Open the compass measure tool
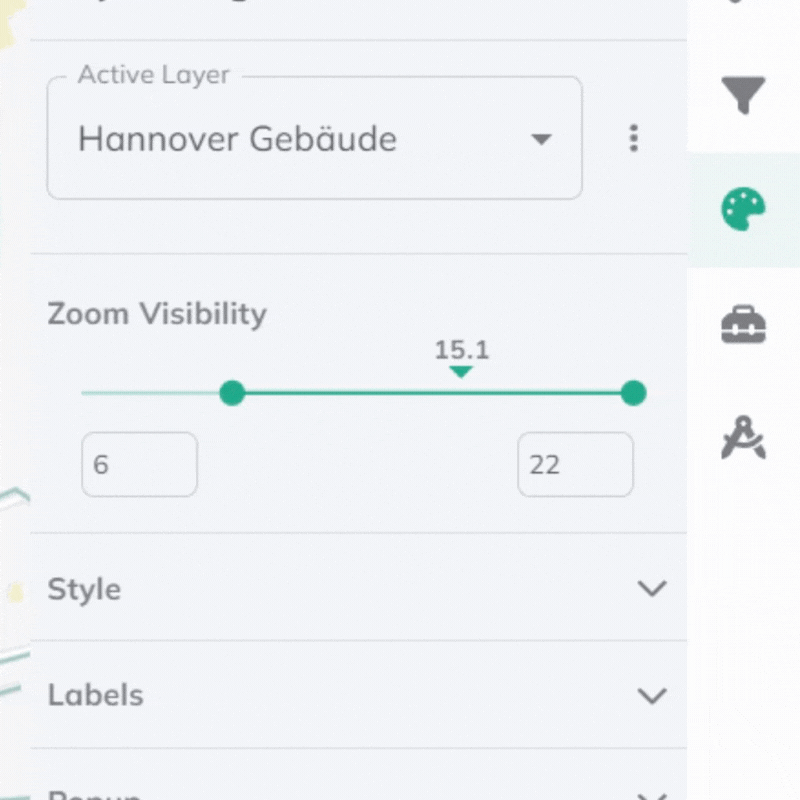800x800 pixels. 743,438
